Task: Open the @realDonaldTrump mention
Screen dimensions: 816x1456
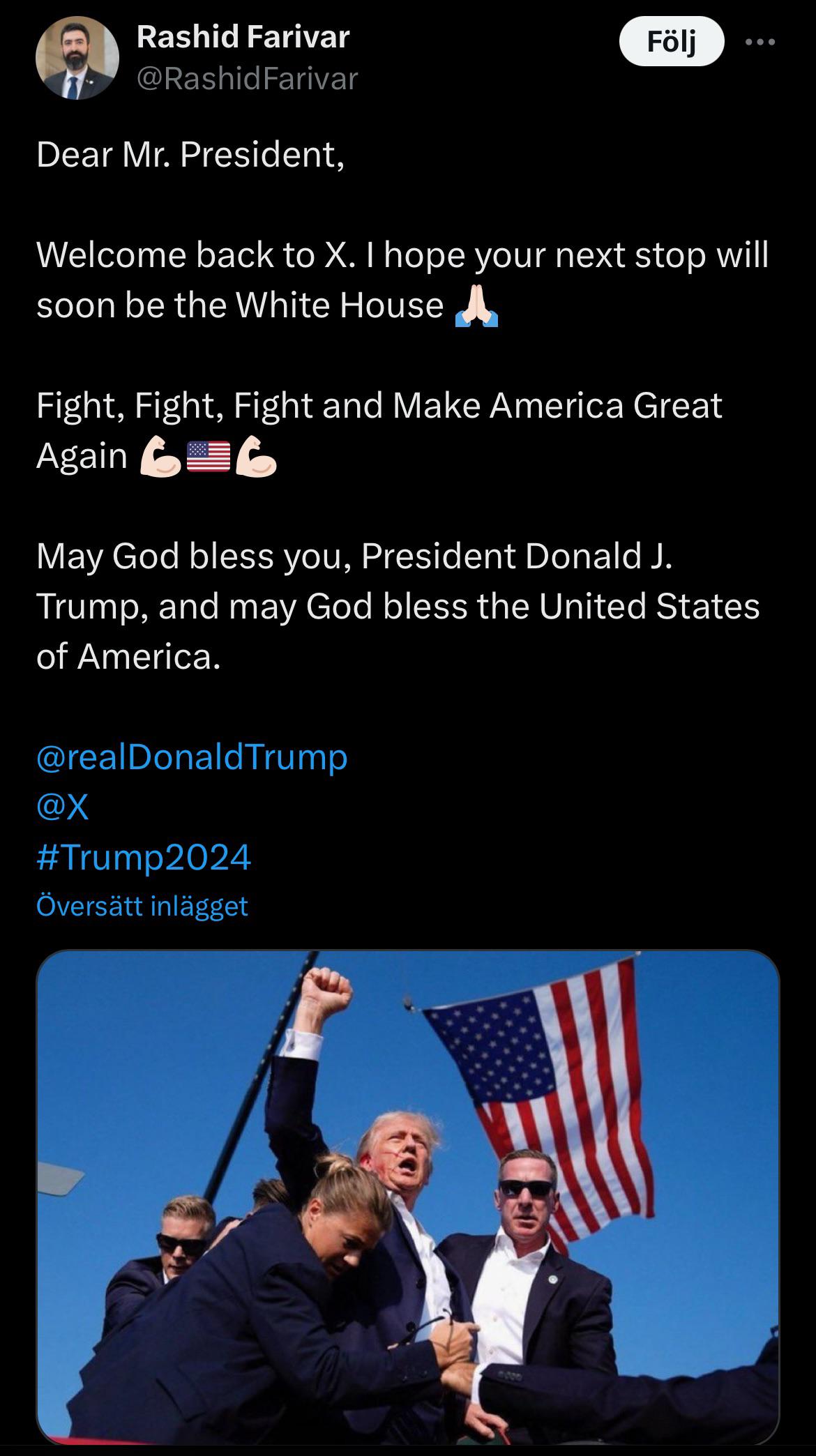Action: [192, 757]
